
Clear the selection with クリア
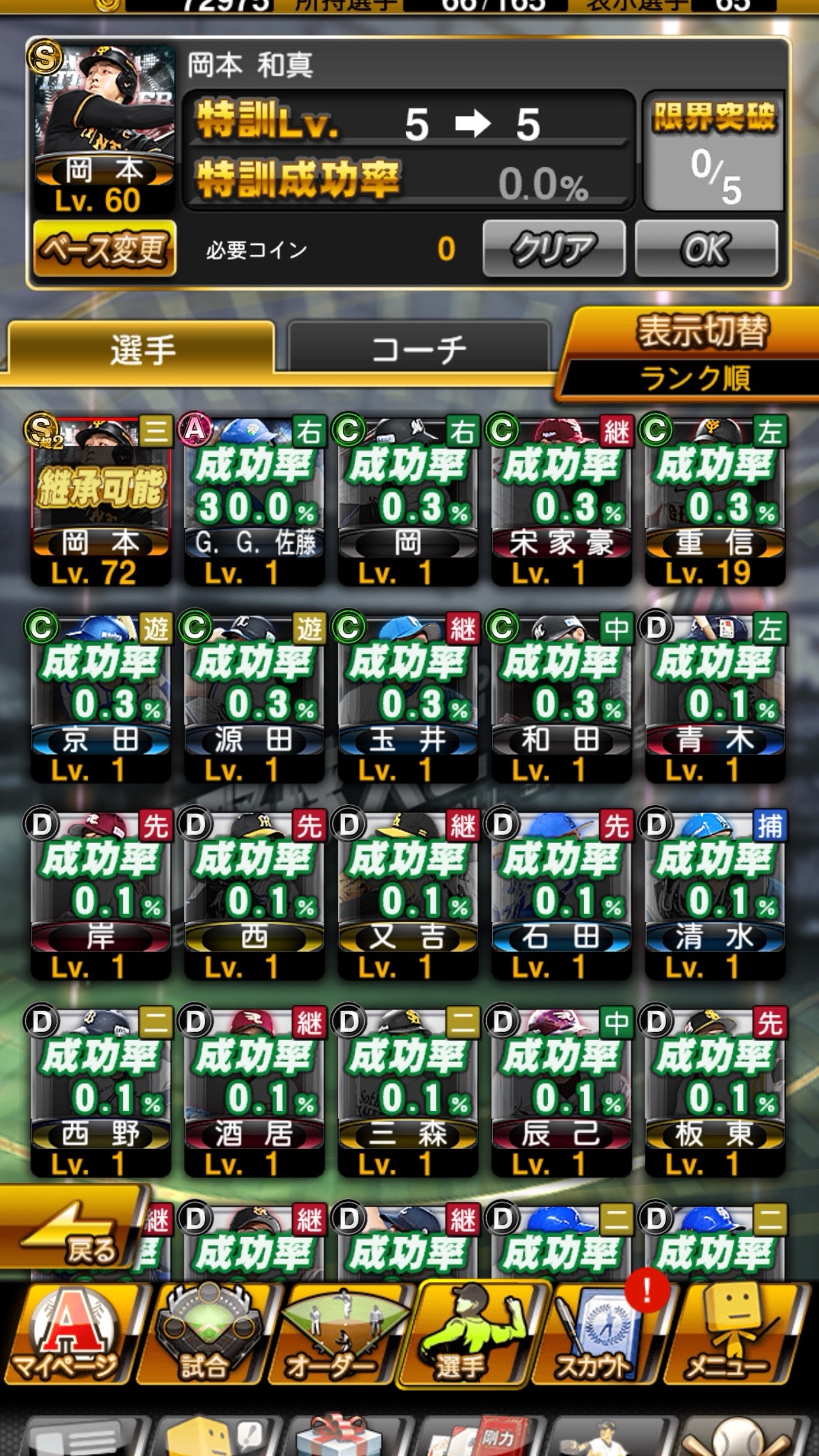pos(553,248)
